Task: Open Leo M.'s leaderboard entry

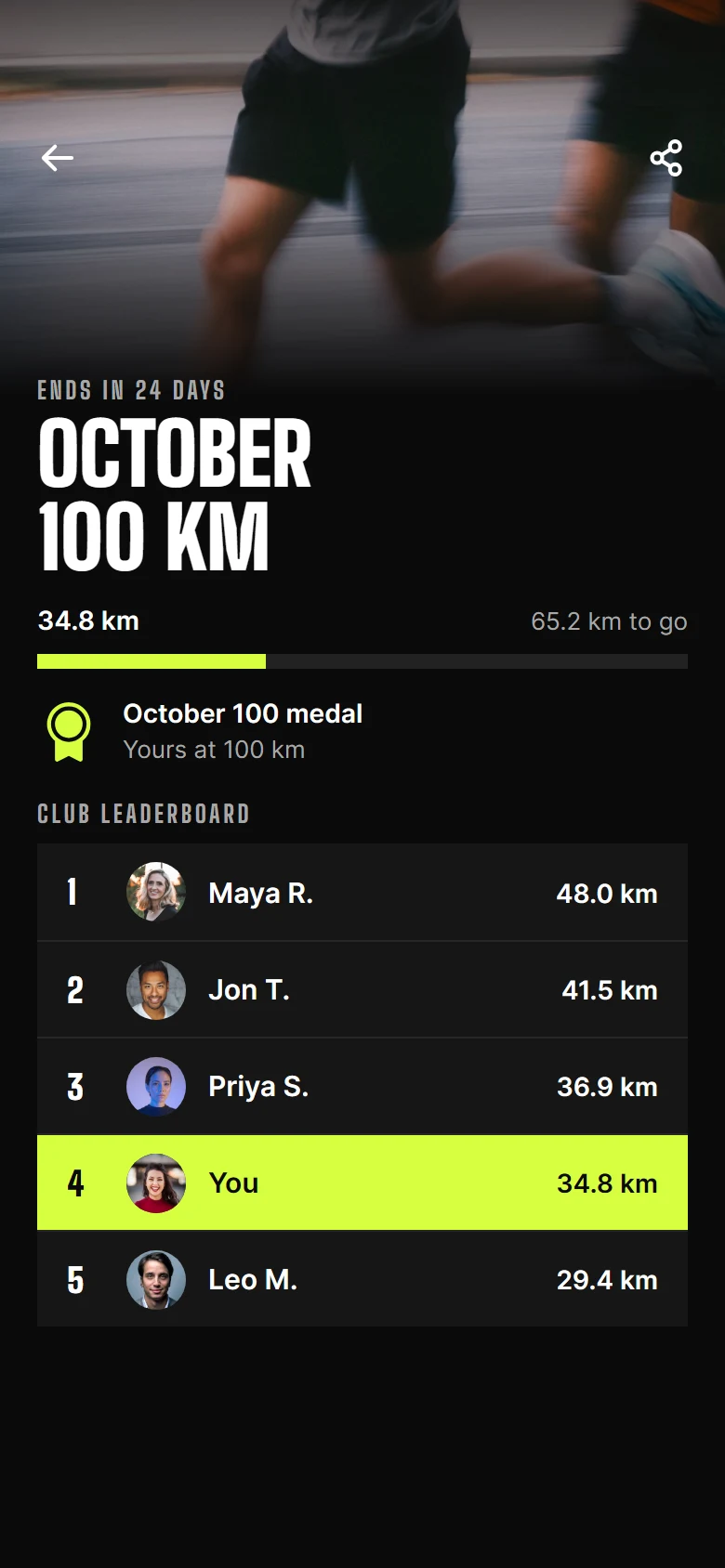Action: tap(362, 1279)
